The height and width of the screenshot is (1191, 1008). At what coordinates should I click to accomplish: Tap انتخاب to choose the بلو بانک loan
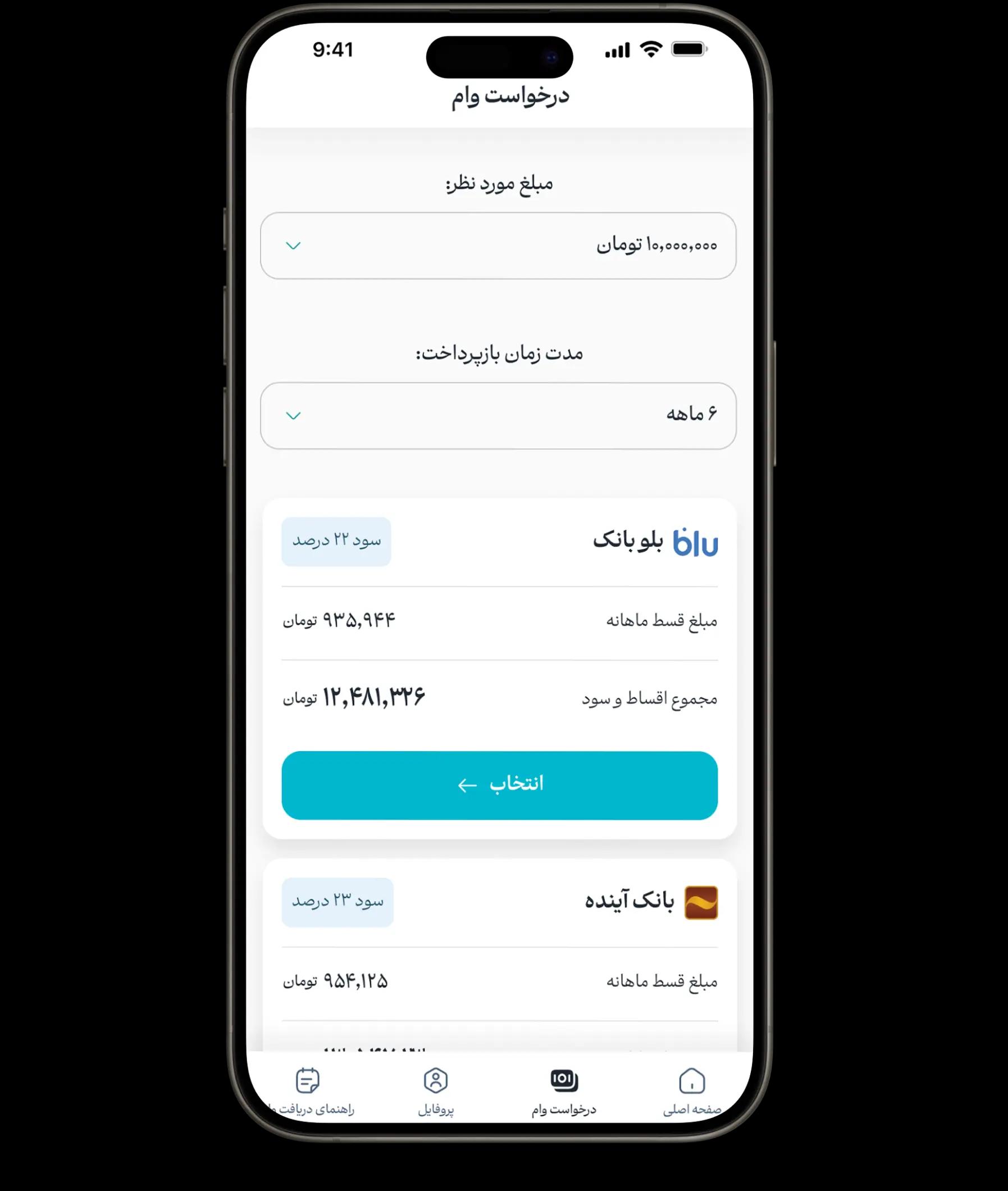click(x=499, y=785)
